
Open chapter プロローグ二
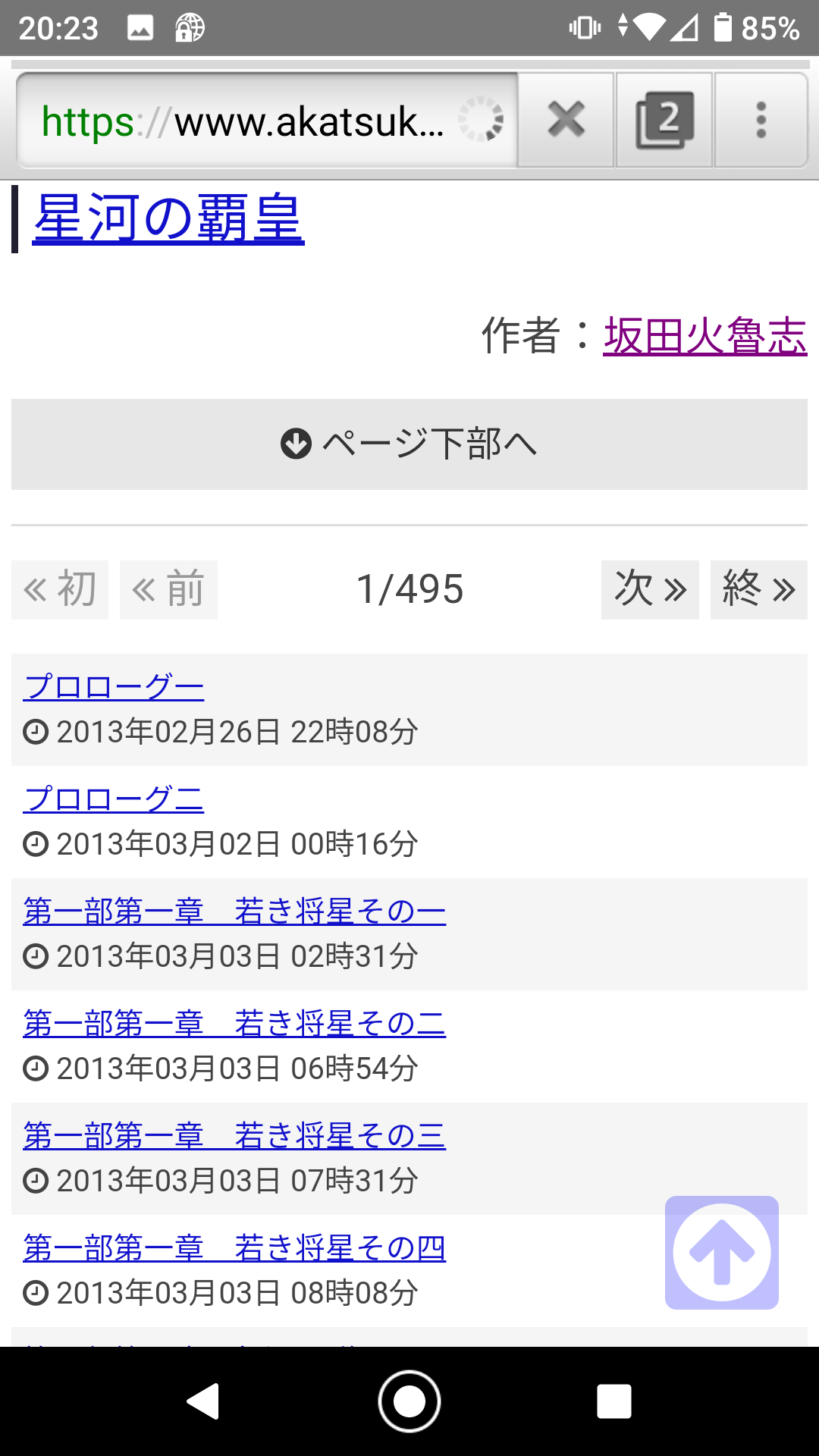click(114, 799)
